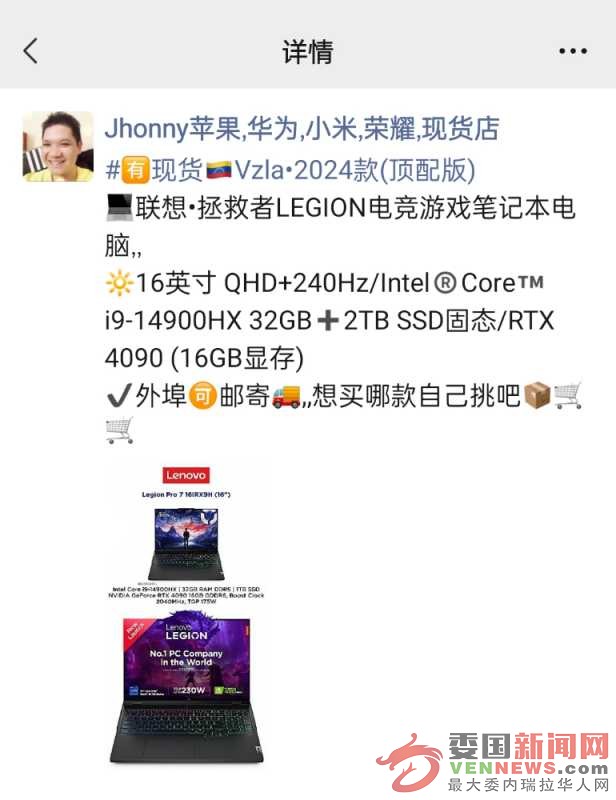Open the Jhonny苹果,华为,小米,荣耀,现货店 profile name

coord(301,128)
